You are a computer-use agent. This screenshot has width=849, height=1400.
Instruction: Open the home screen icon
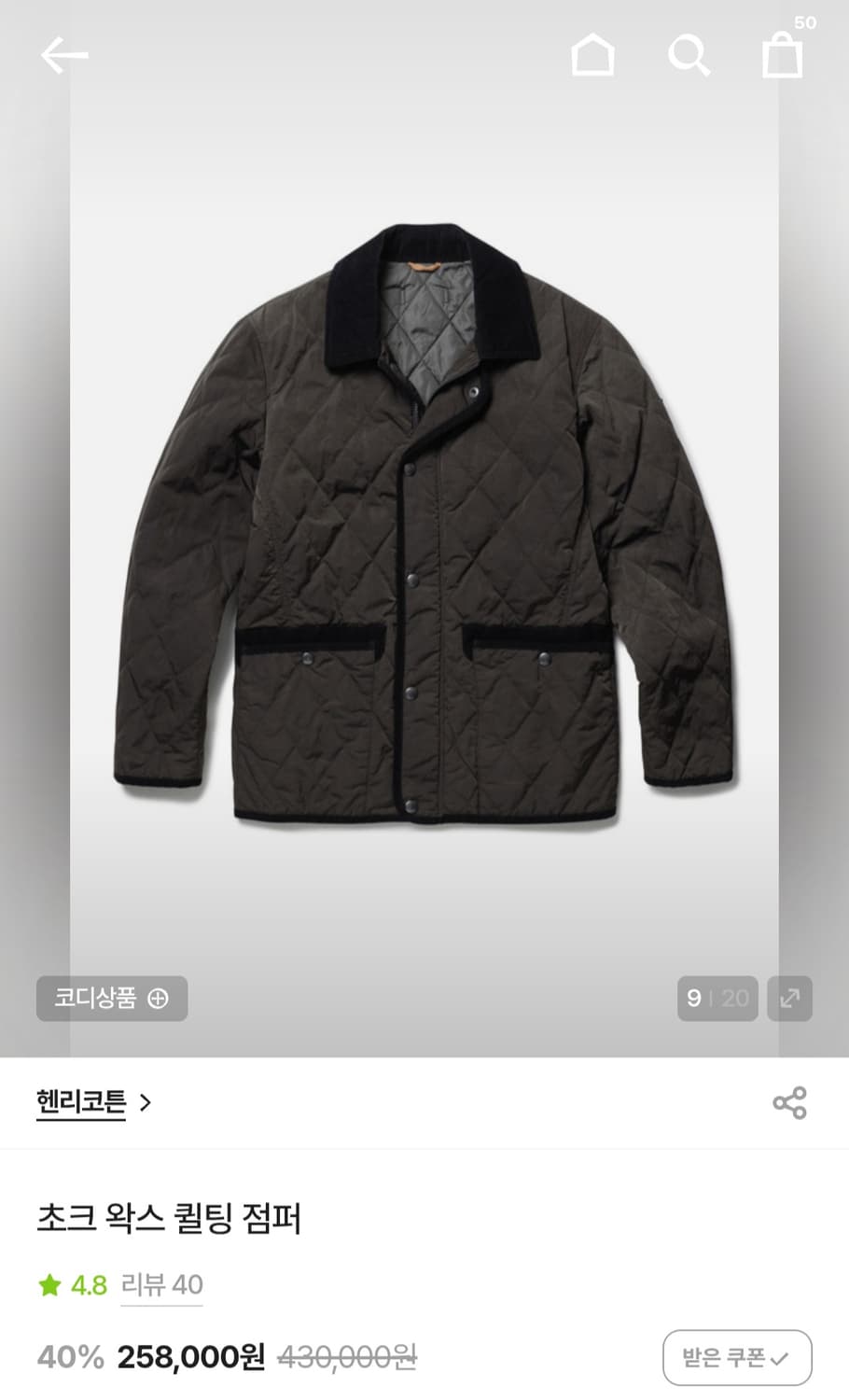594,56
